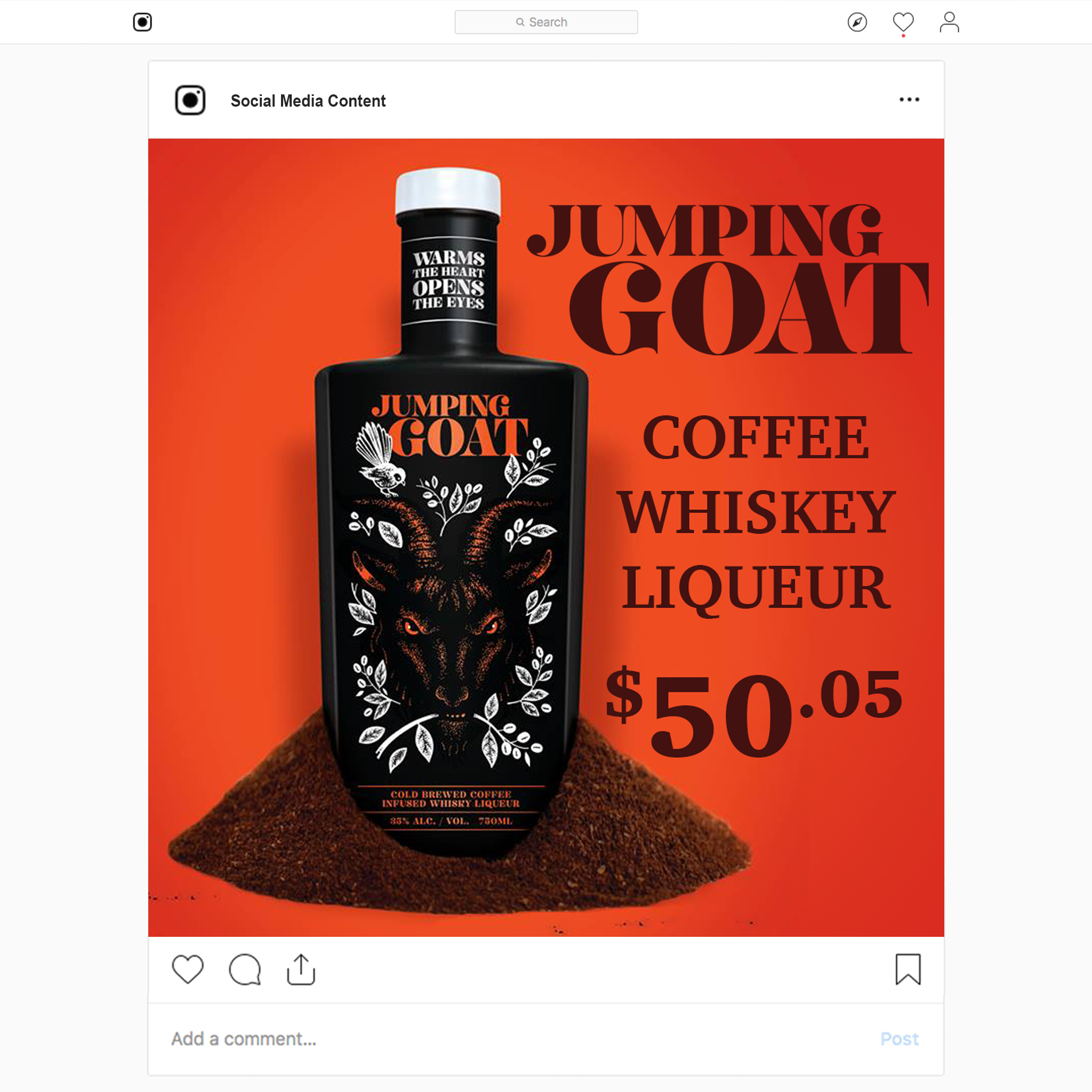Viewport: 1092px width, 1092px height.
Task: Open the profile icon
Action: pyautogui.click(x=949, y=22)
